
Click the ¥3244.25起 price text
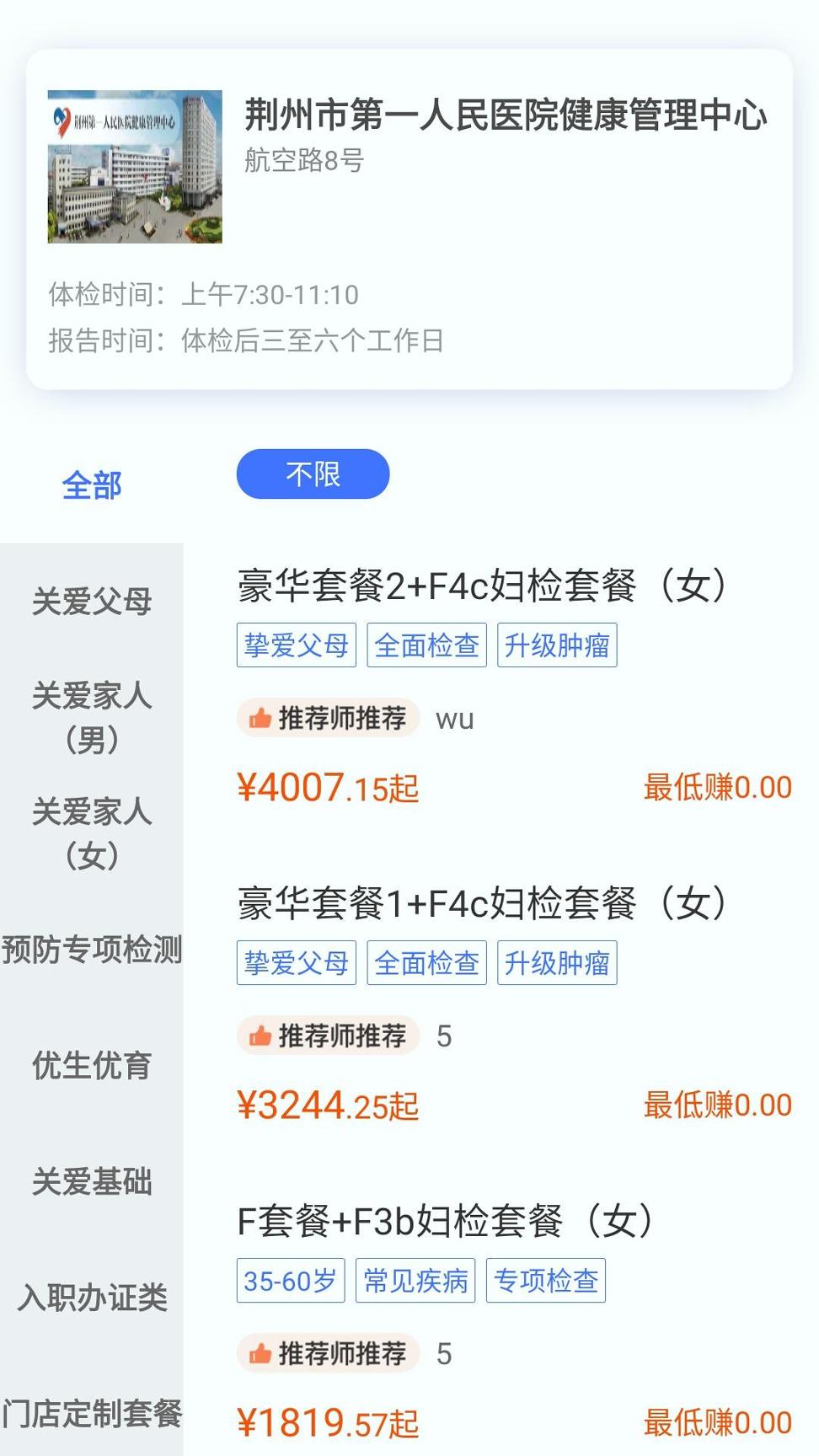pyautogui.click(x=328, y=1105)
